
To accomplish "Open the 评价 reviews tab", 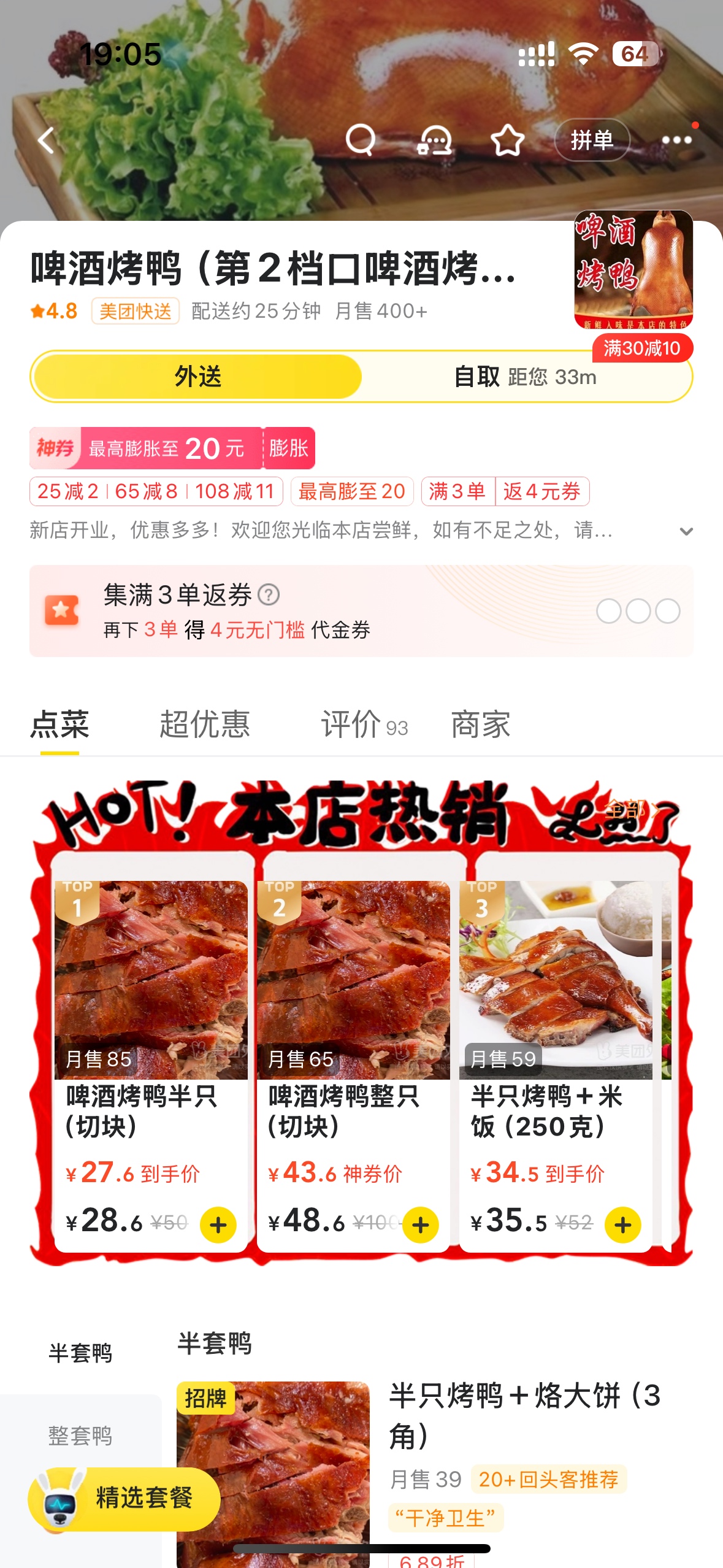I will click(x=364, y=724).
